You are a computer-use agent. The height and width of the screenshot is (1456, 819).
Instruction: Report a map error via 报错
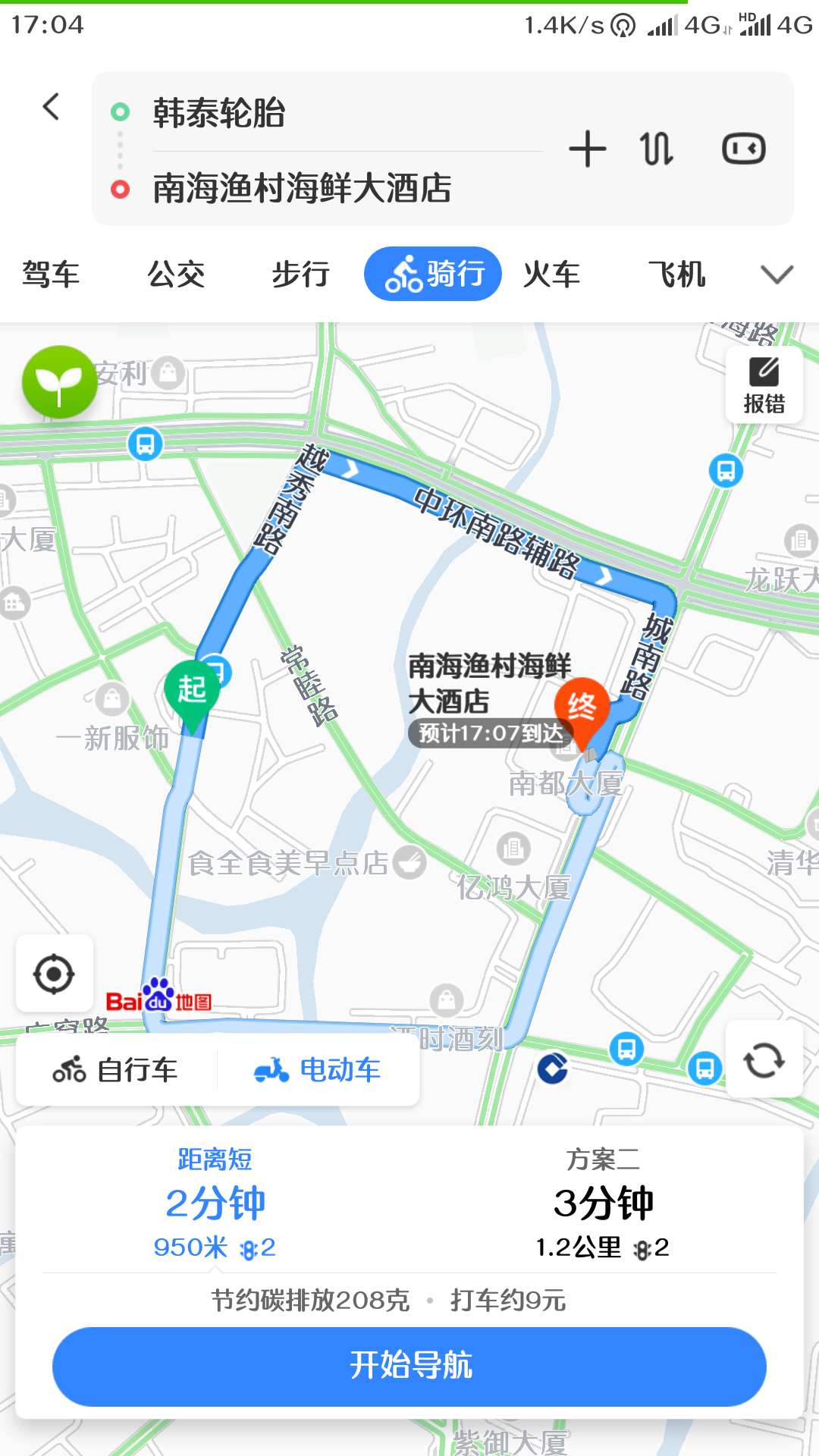pyautogui.click(x=764, y=385)
